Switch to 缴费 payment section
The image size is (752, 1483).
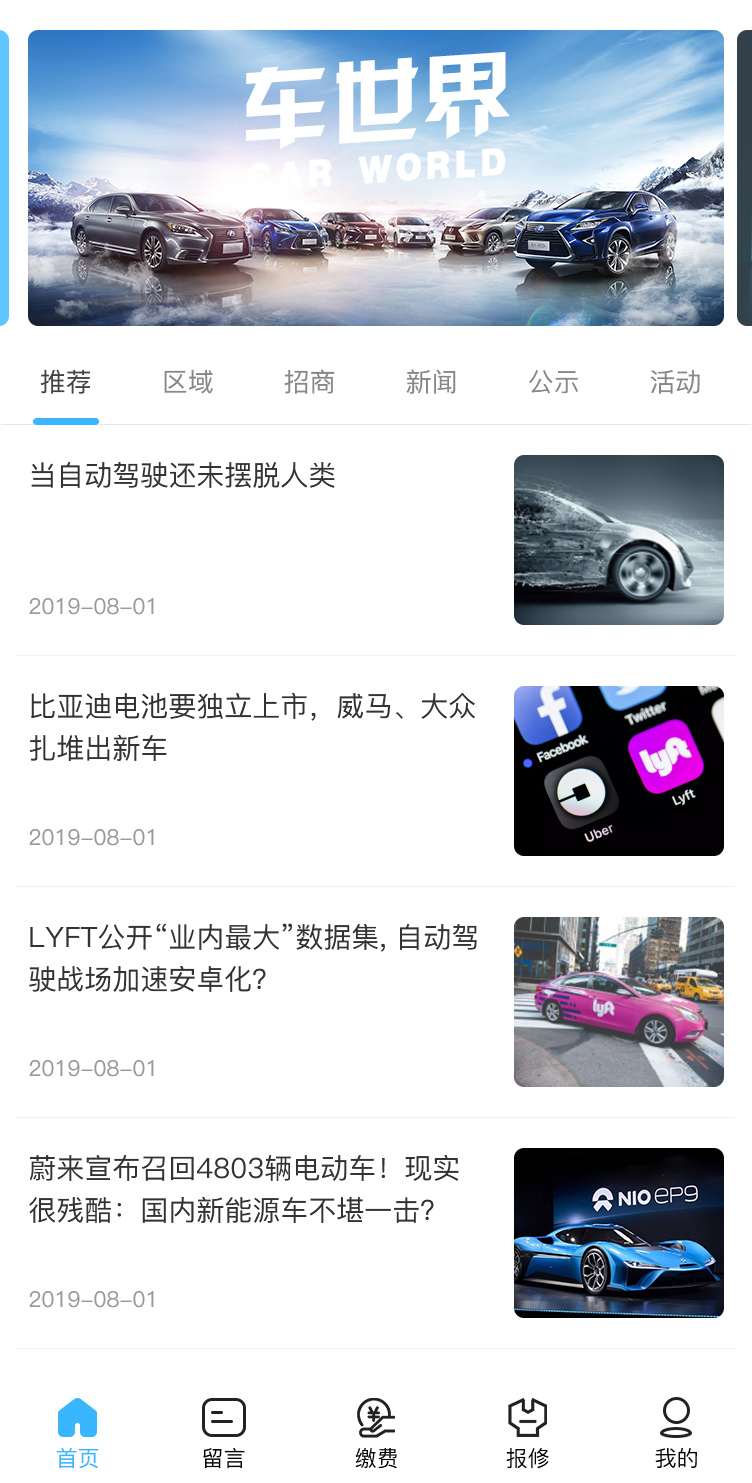click(376, 1432)
